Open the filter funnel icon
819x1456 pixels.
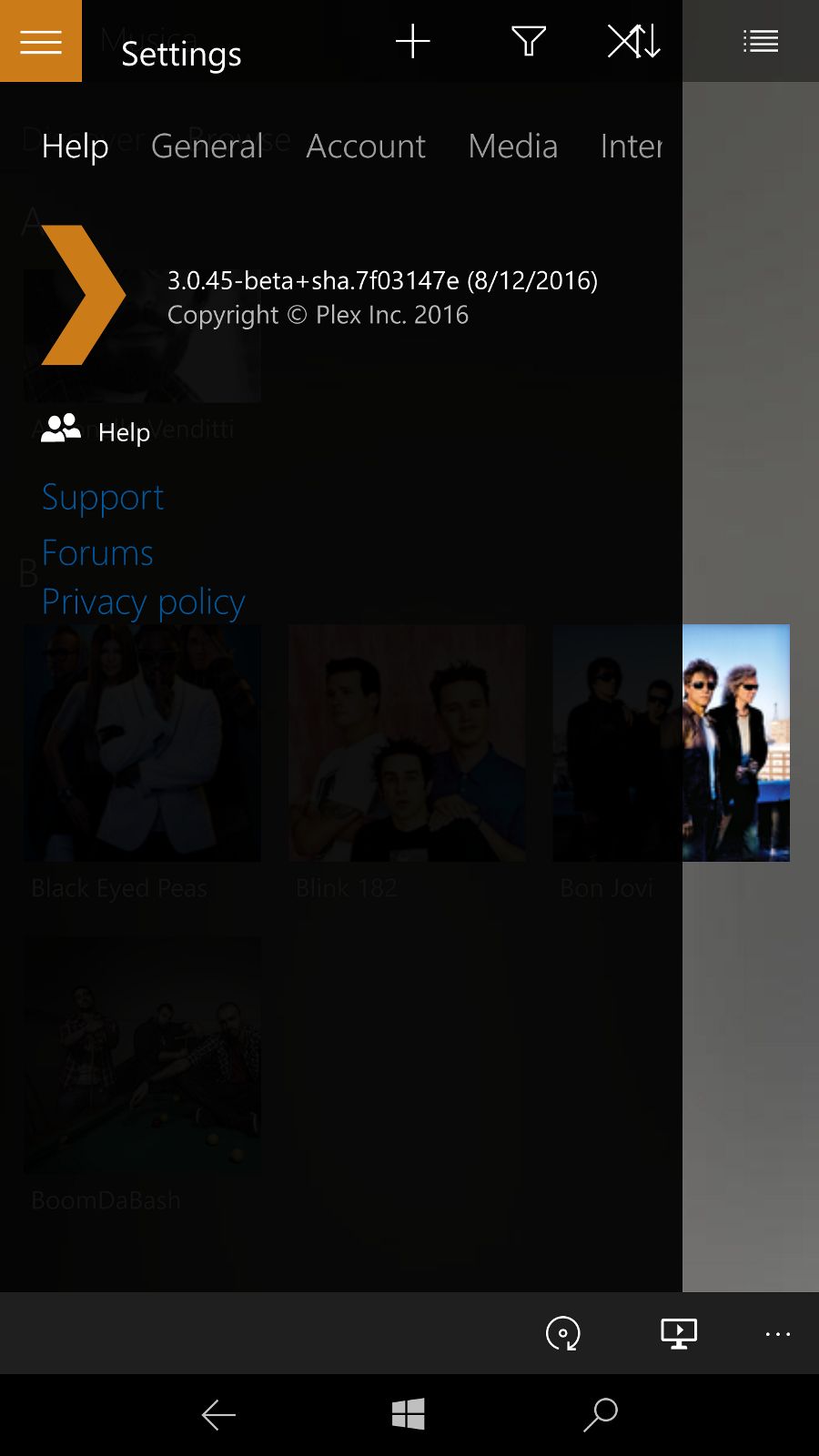(529, 41)
